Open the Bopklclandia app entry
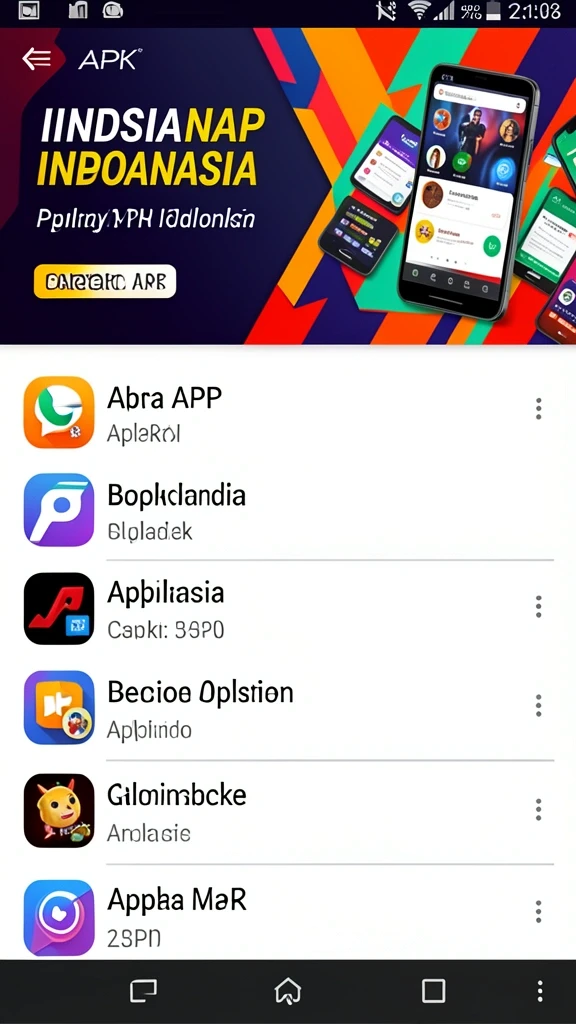 288,510
